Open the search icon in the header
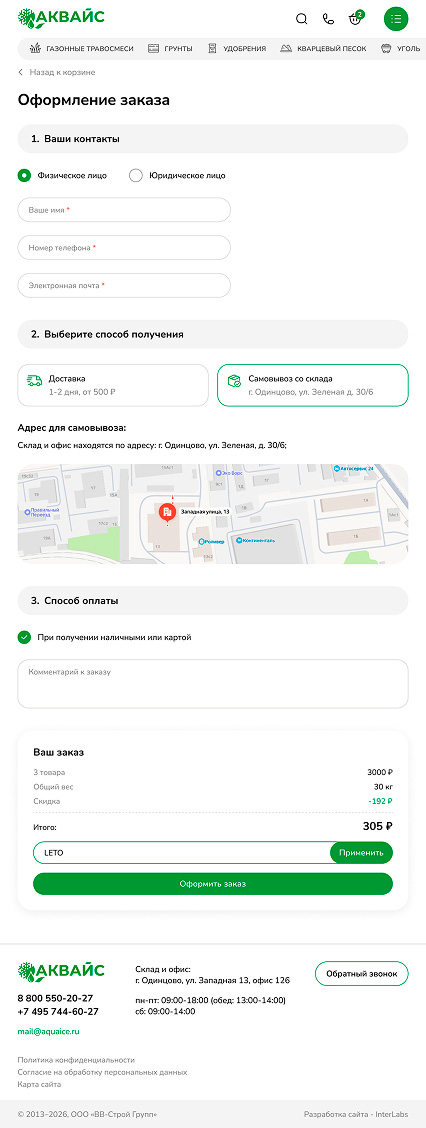Image resolution: width=426 pixels, height=1128 pixels. pos(302,19)
